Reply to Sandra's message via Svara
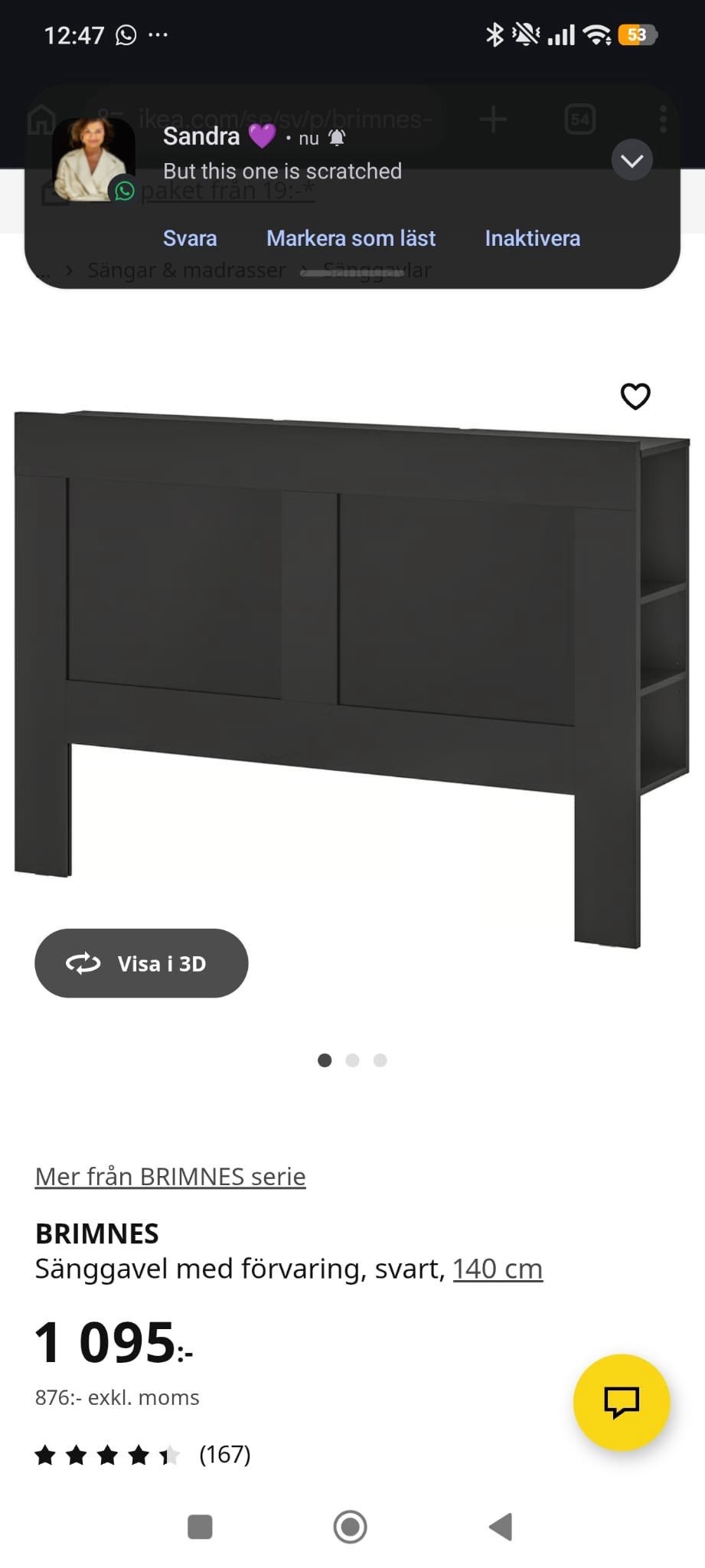 [x=190, y=238]
